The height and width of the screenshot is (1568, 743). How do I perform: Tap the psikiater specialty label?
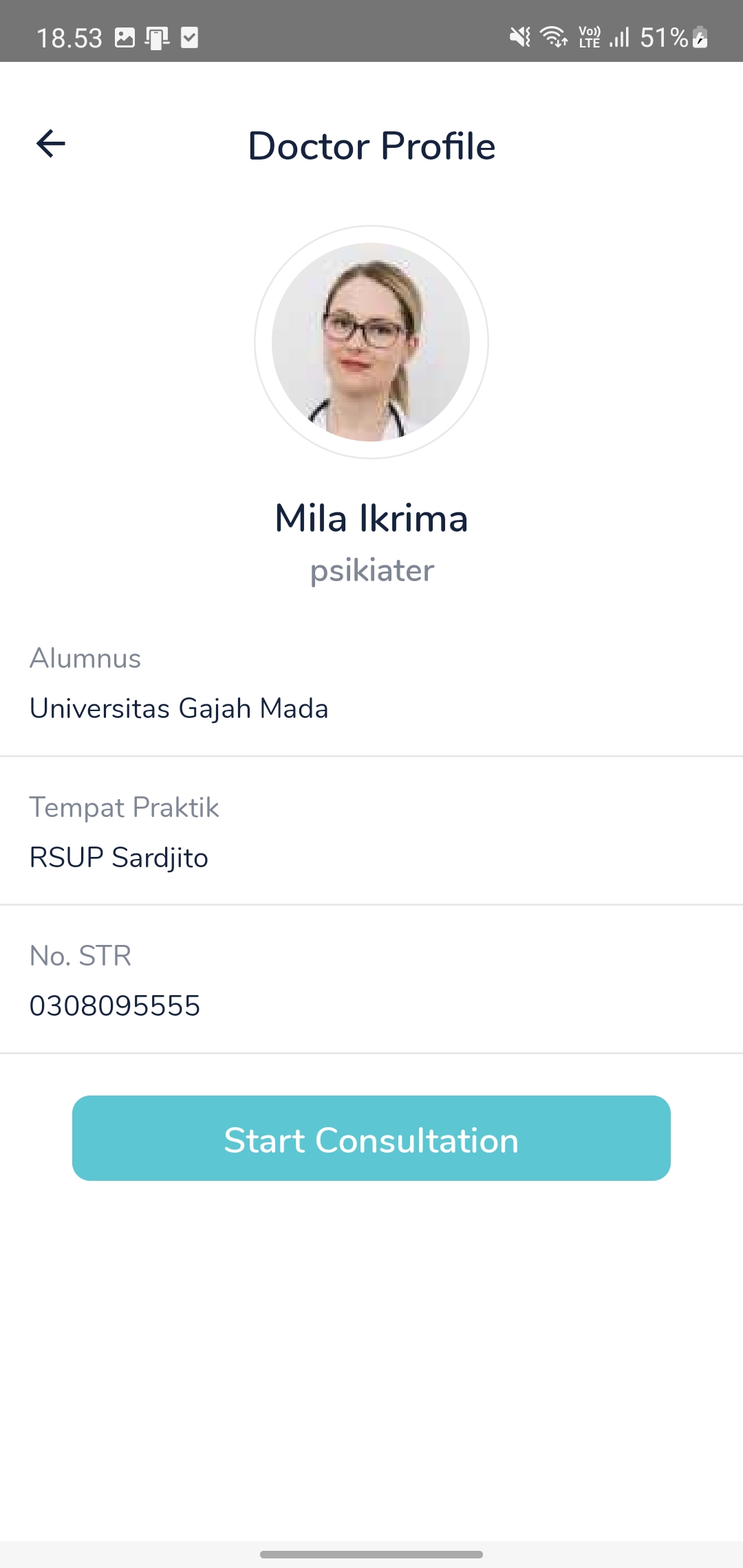[371, 569]
